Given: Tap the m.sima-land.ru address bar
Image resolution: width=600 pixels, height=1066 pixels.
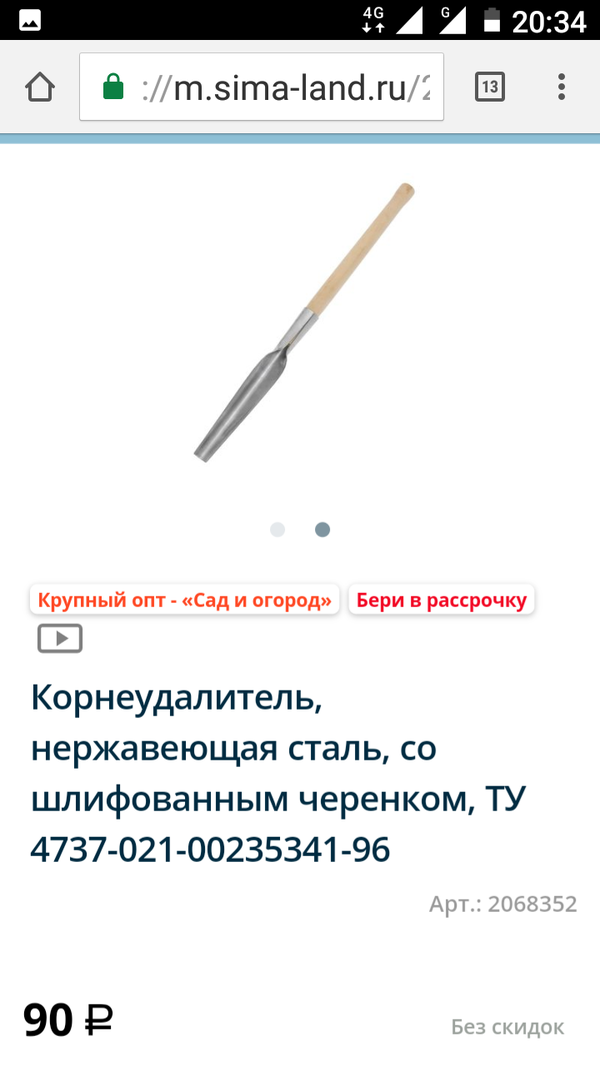Looking at the screenshot, I should coord(262,88).
